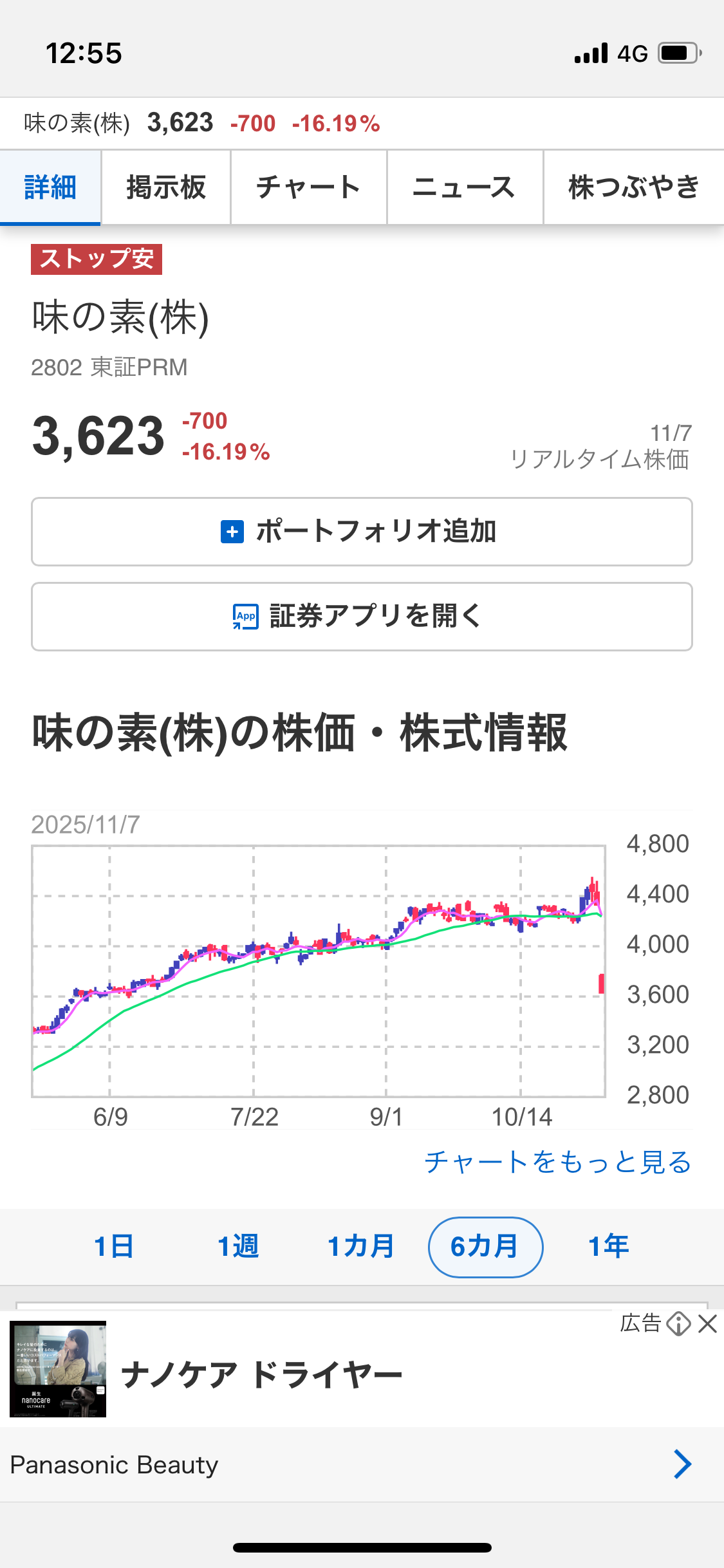Open the チャートをもっと見る link
Screen dimensions: 724x1568
[x=557, y=1162]
